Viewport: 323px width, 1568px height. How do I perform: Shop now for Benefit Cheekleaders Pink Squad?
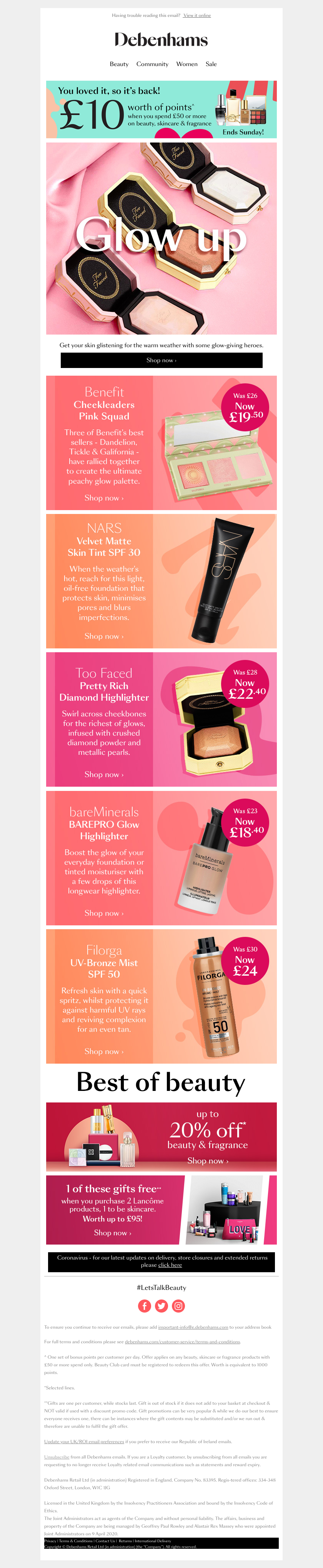pyautogui.click(x=103, y=498)
